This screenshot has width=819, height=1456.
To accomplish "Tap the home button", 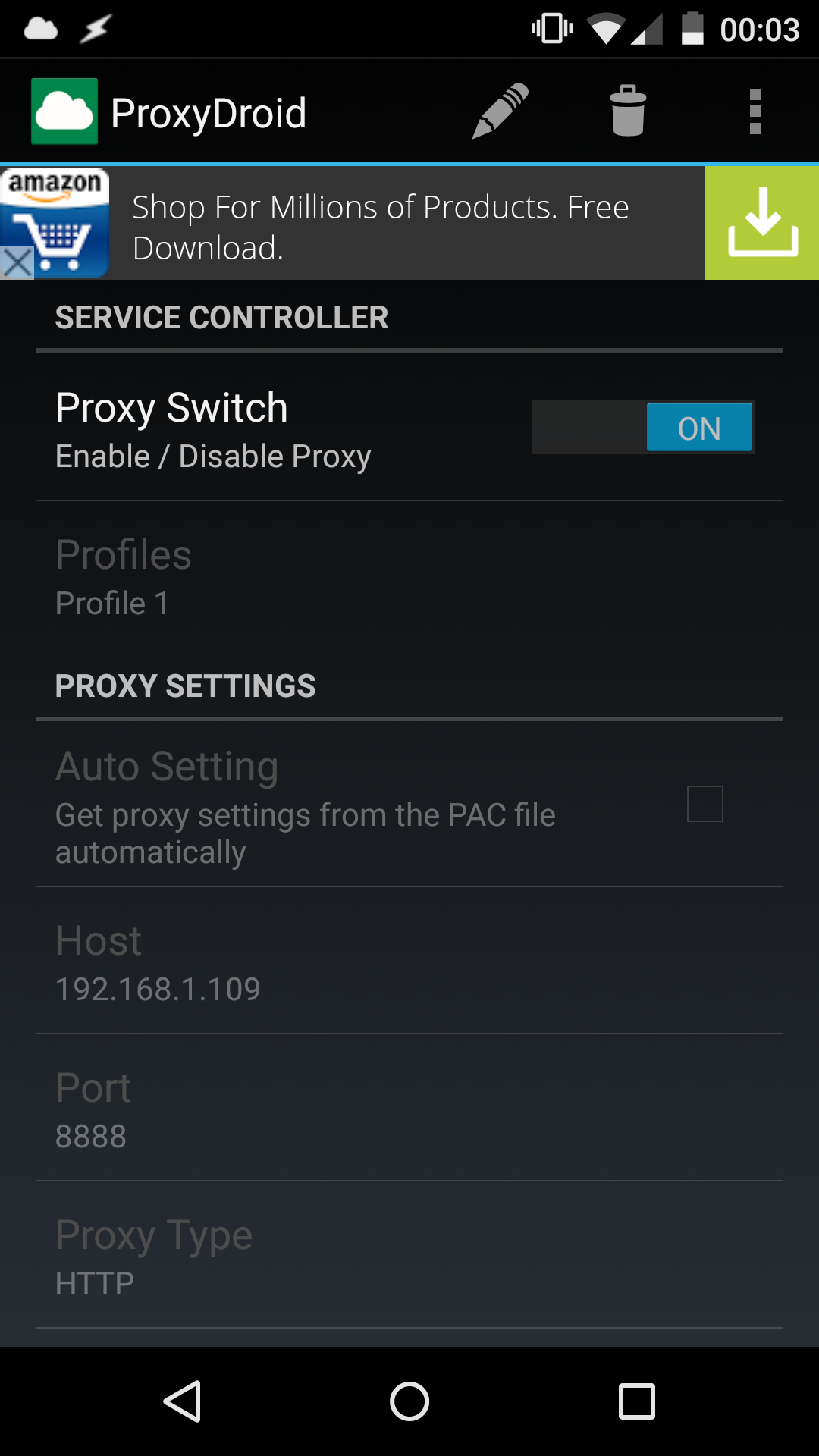I will point(409,1401).
